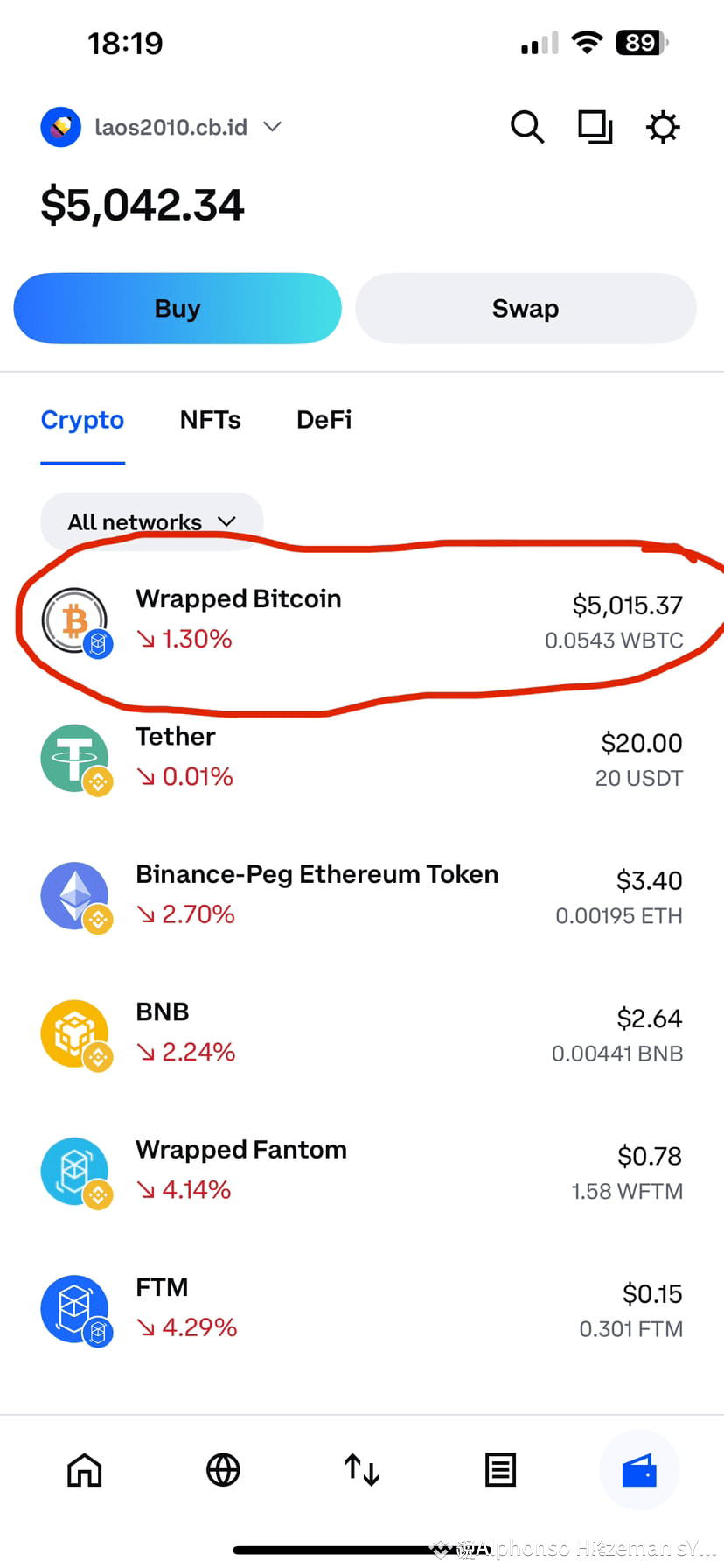Viewport: 724px width, 1568px height.
Task: Select the home icon in bottom nav
Action: click(x=84, y=1470)
